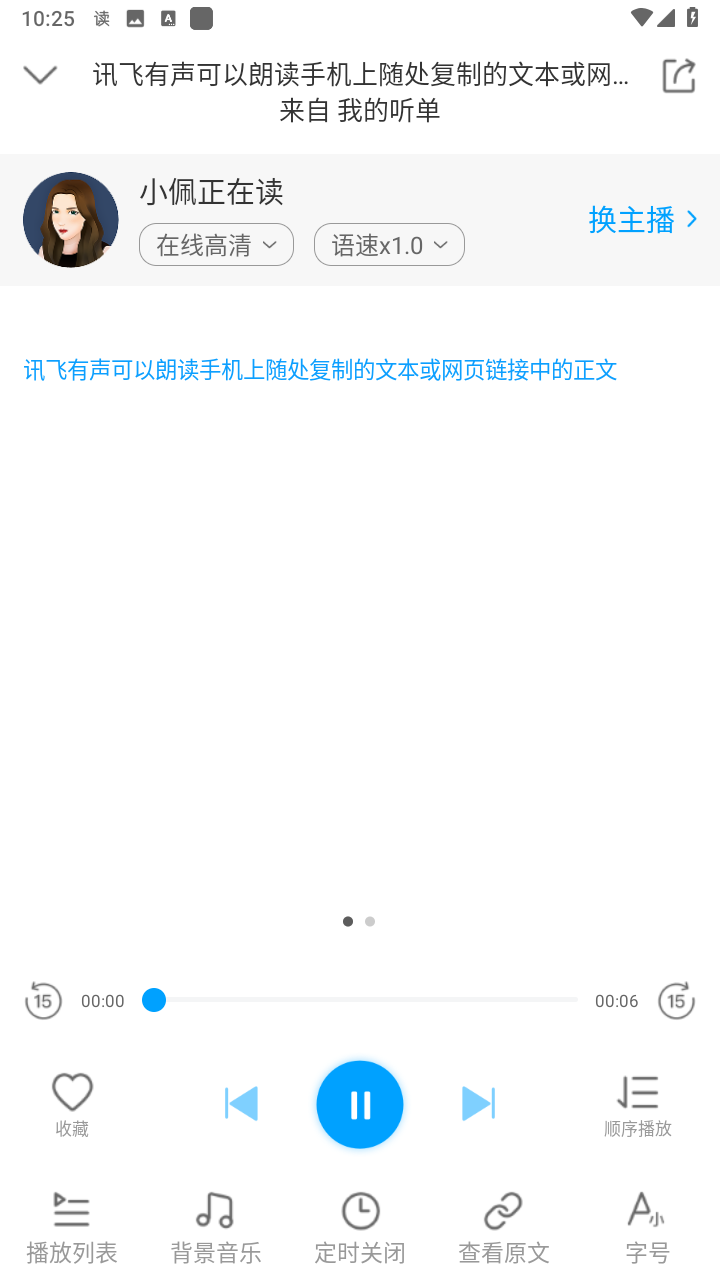Tap the narrator 小佩 avatar
This screenshot has width=720, height=1280.
pos(71,220)
